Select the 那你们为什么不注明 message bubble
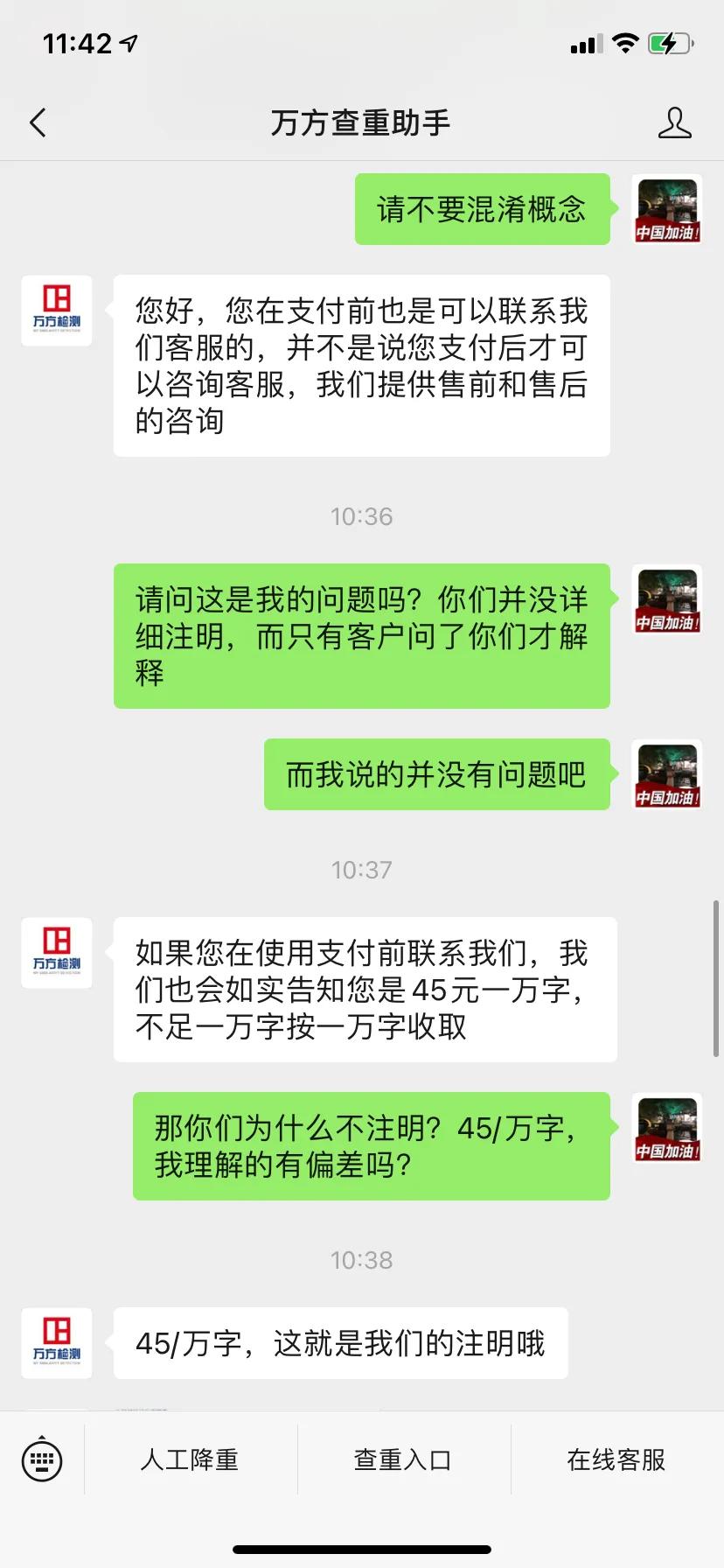This screenshot has width=724, height=1568. click(x=371, y=1145)
